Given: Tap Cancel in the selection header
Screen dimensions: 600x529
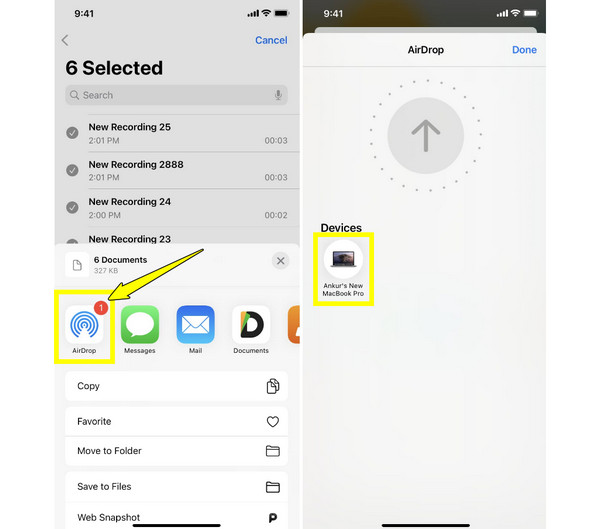Looking at the screenshot, I should click(271, 40).
